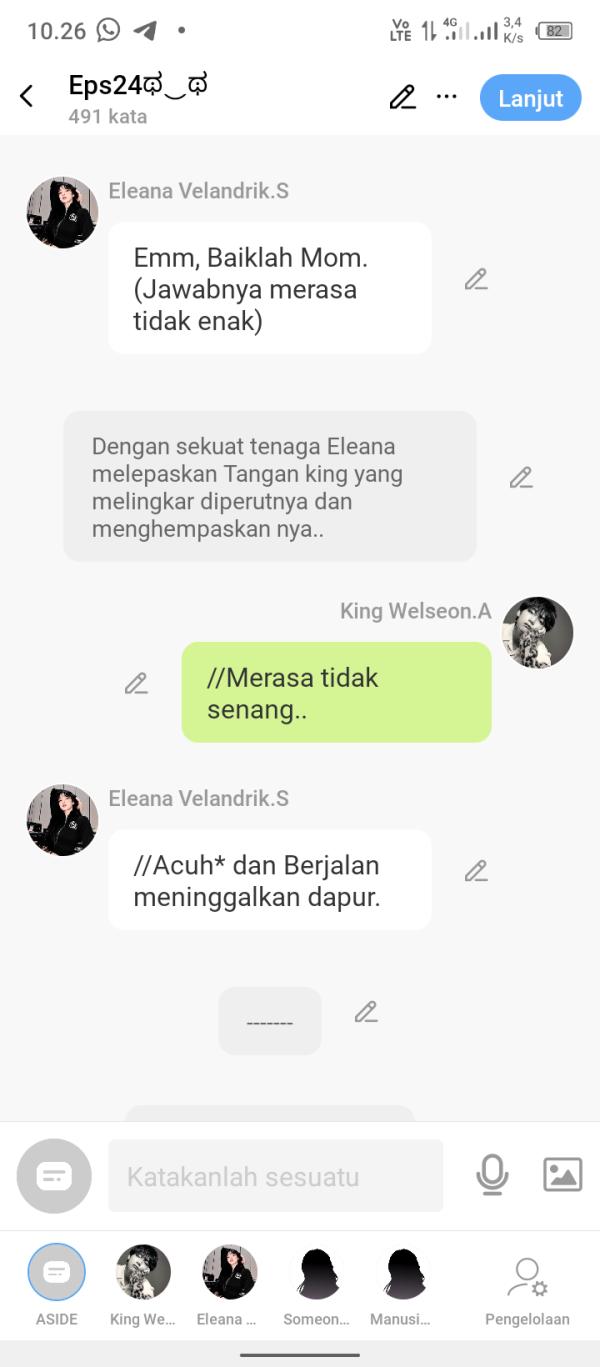The image size is (600, 1367).
Task: Open Pengelolaan character management
Action: [527, 1283]
